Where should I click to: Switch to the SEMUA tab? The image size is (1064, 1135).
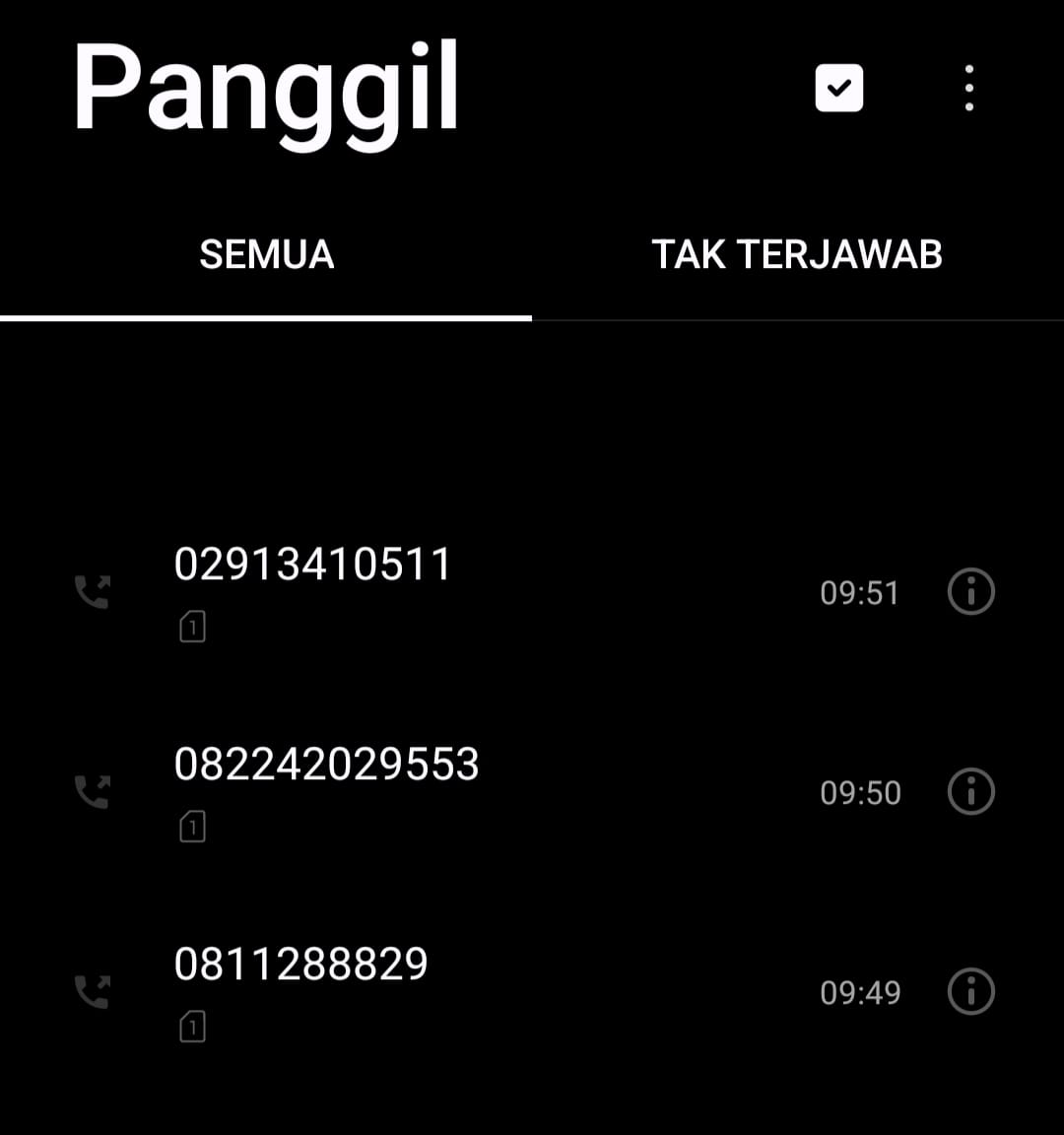pyautogui.click(x=266, y=255)
